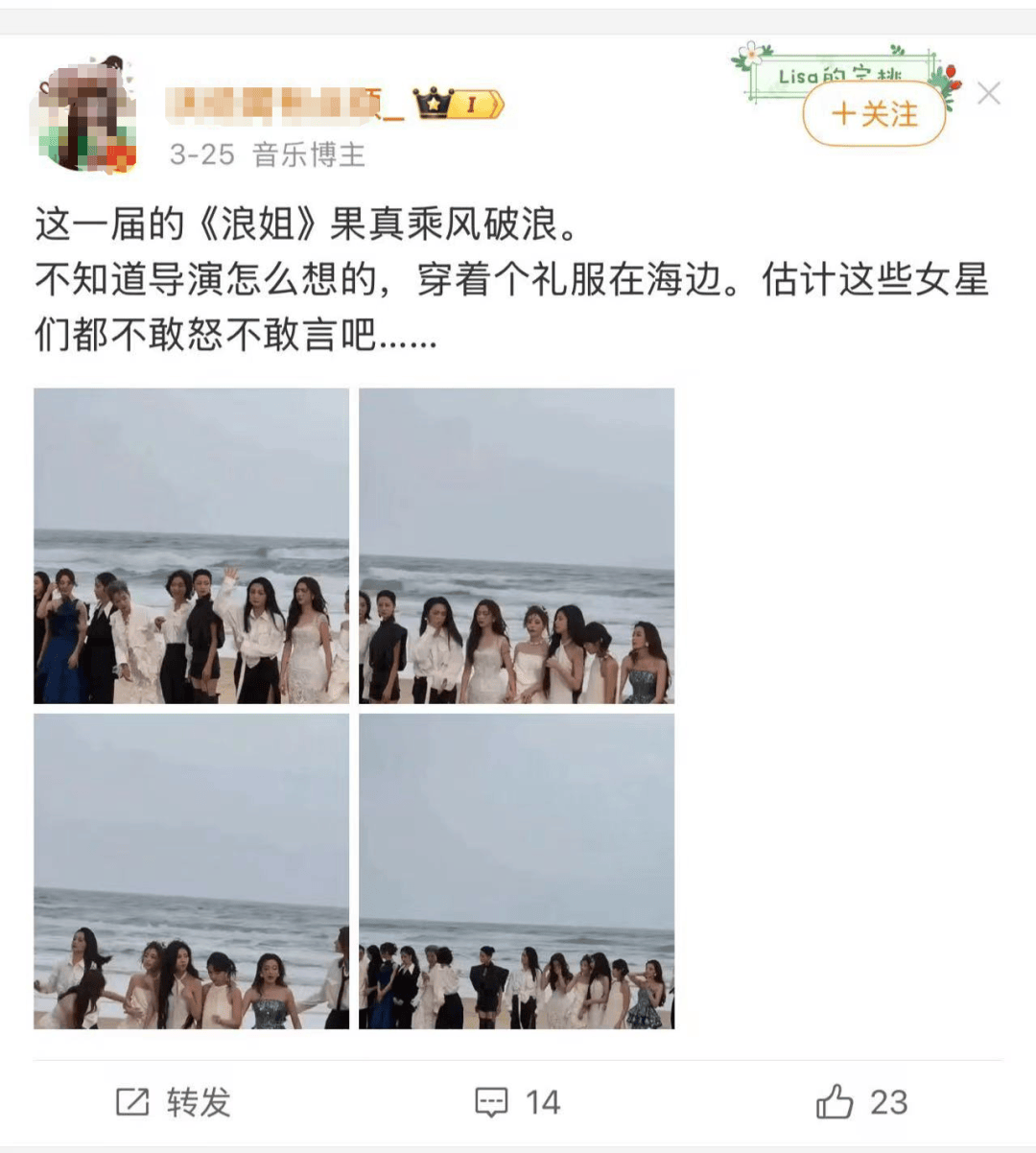1036x1153 pixels.
Task: Open the wide group photo at bottom right
Action: [516, 871]
